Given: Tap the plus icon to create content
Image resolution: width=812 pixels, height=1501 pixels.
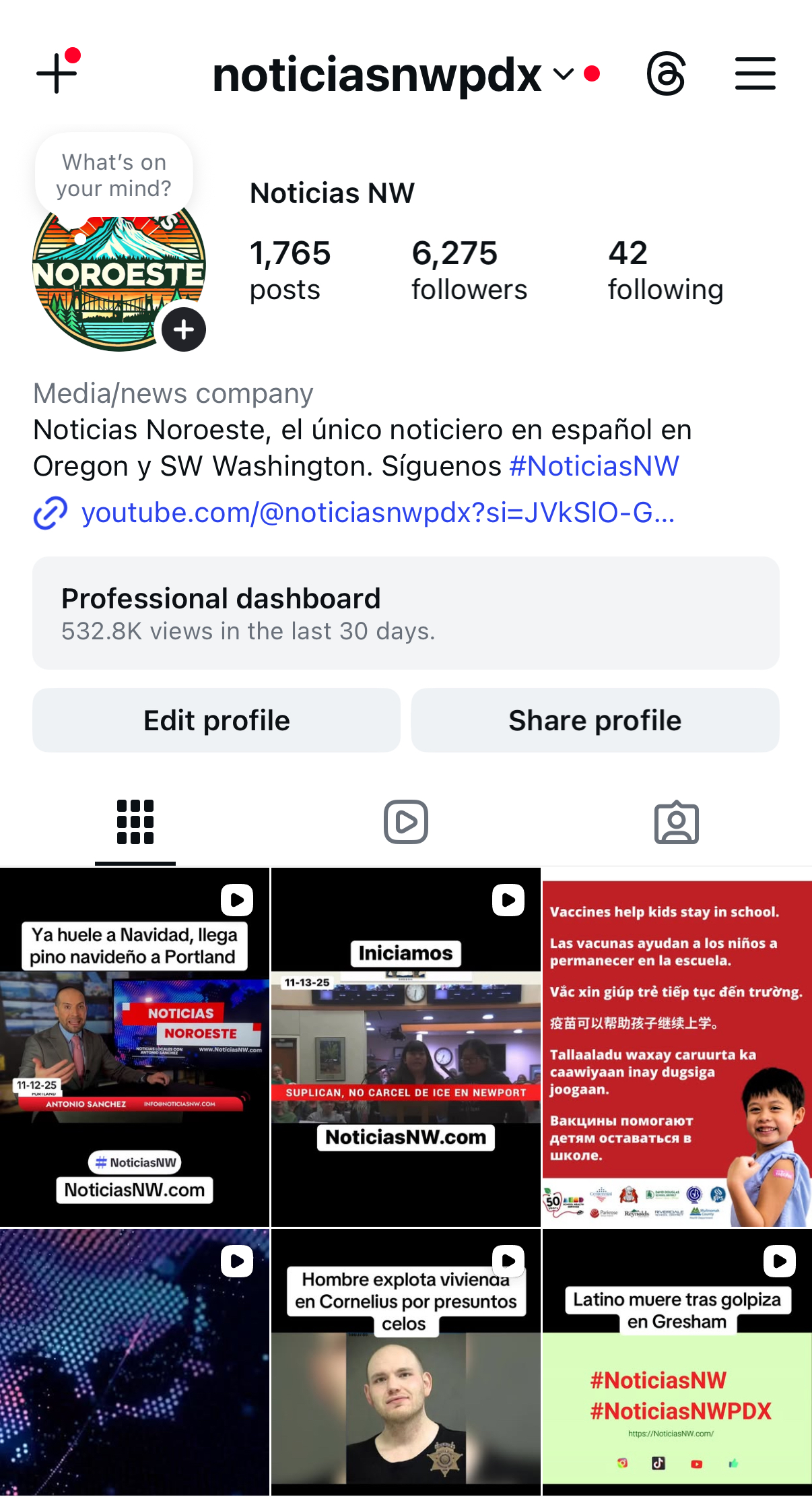Looking at the screenshot, I should [57, 73].
